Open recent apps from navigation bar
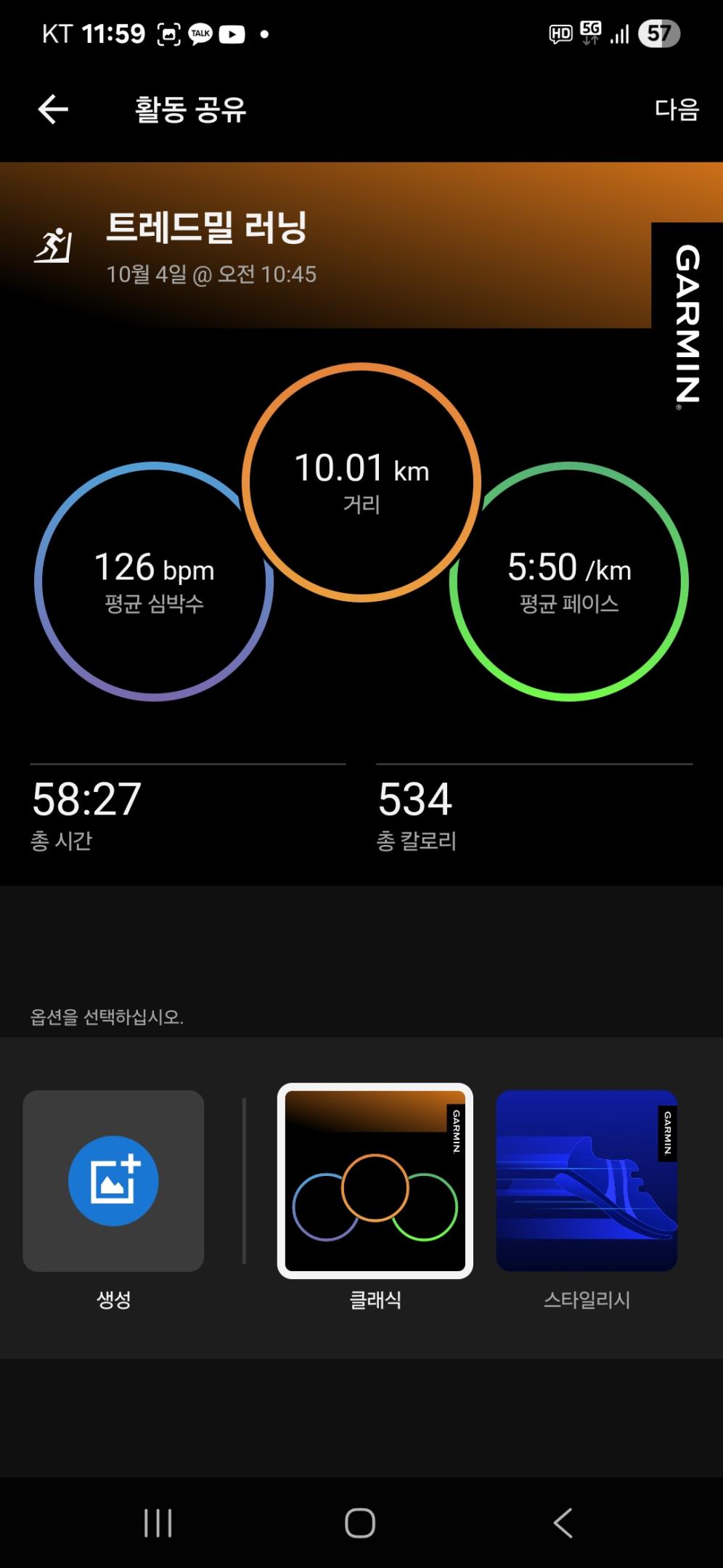 pos(158,1523)
